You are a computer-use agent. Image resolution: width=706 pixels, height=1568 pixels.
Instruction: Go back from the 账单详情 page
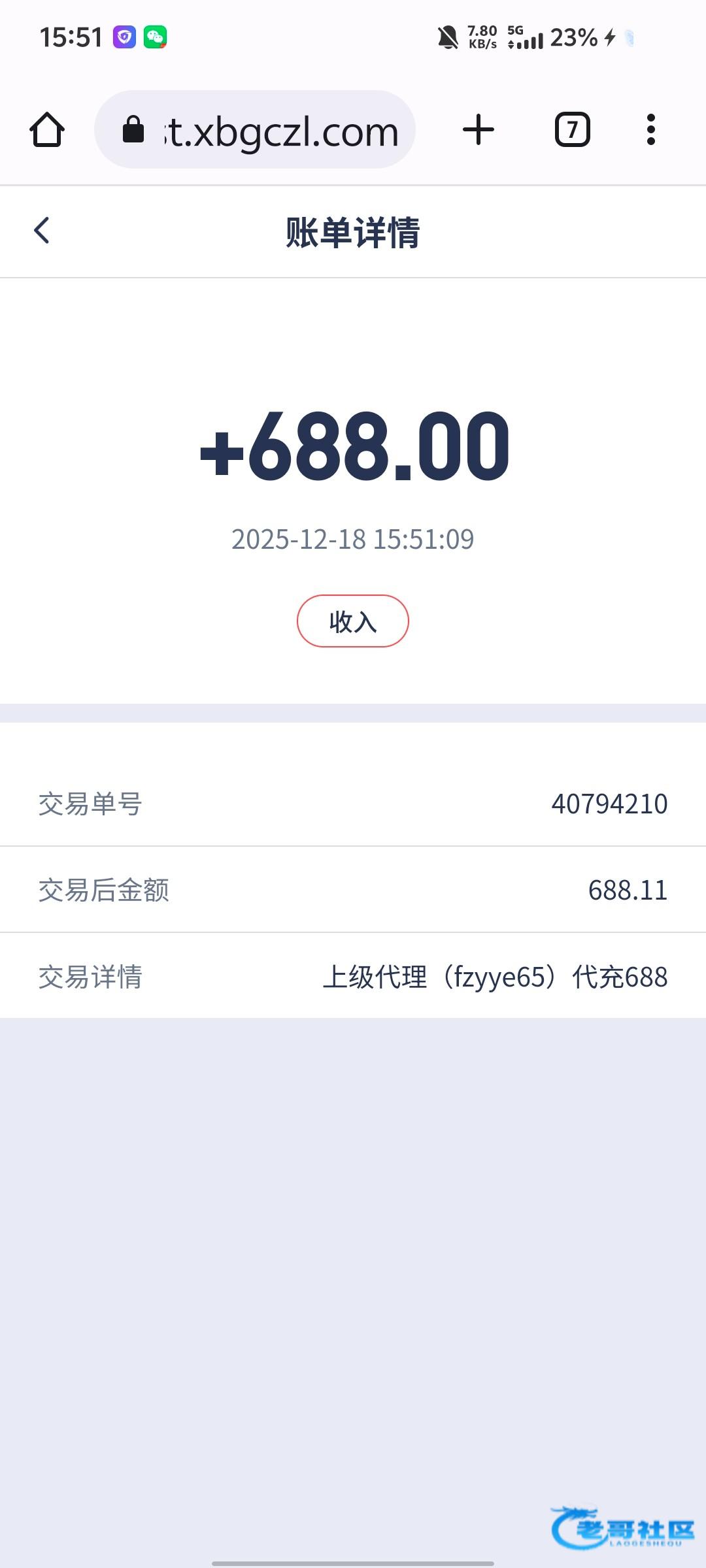click(42, 231)
